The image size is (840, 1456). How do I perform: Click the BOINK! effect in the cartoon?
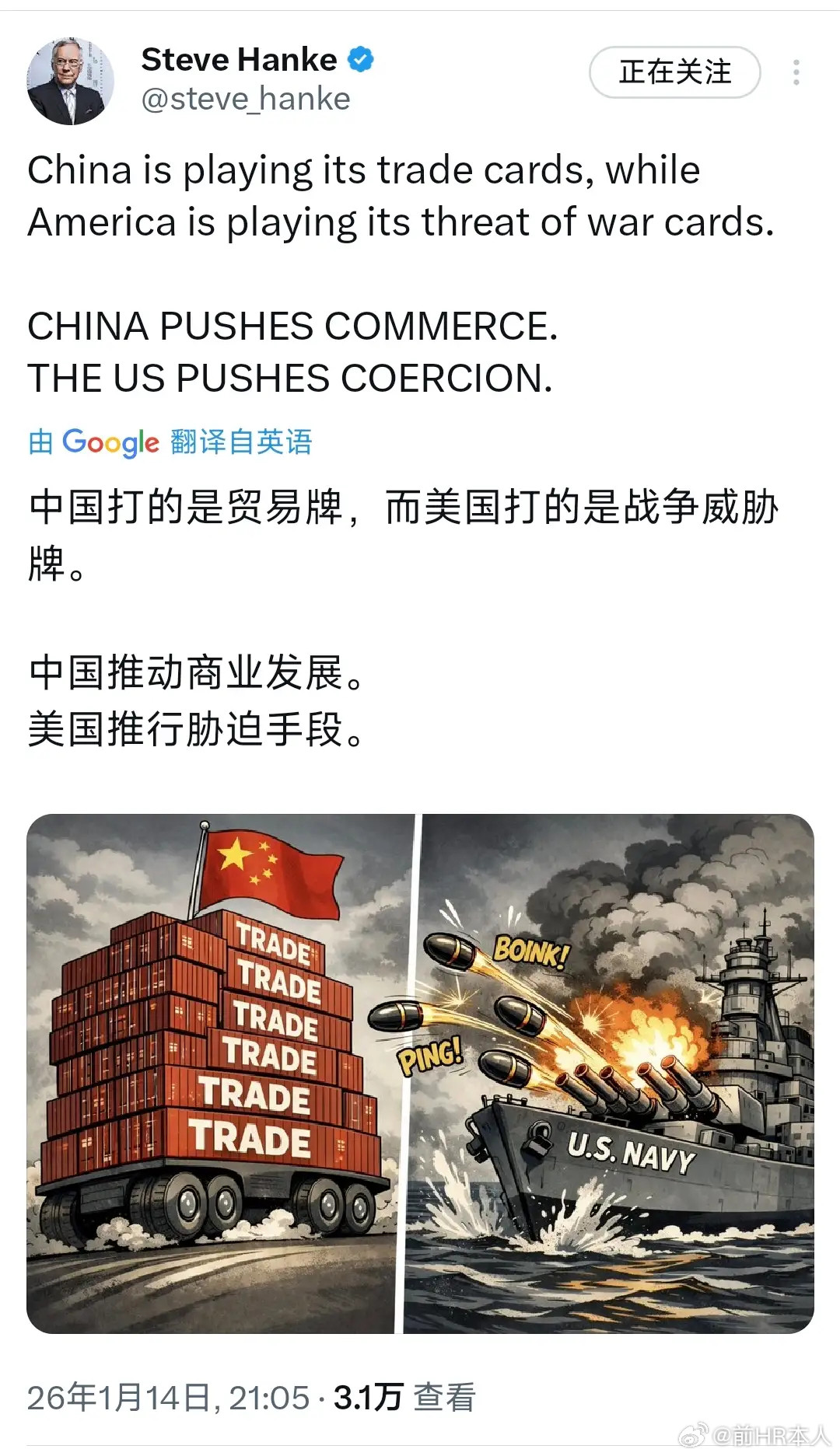pos(531,949)
